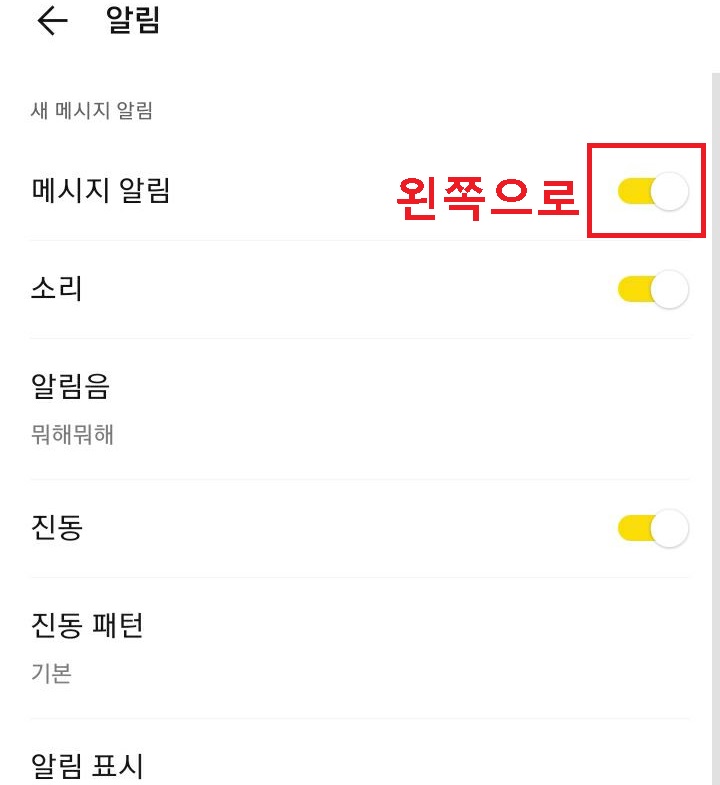The width and height of the screenshot is (720, 785).
Task: Toggle the 진동 vibration switch off
Action: click(655, 528)
